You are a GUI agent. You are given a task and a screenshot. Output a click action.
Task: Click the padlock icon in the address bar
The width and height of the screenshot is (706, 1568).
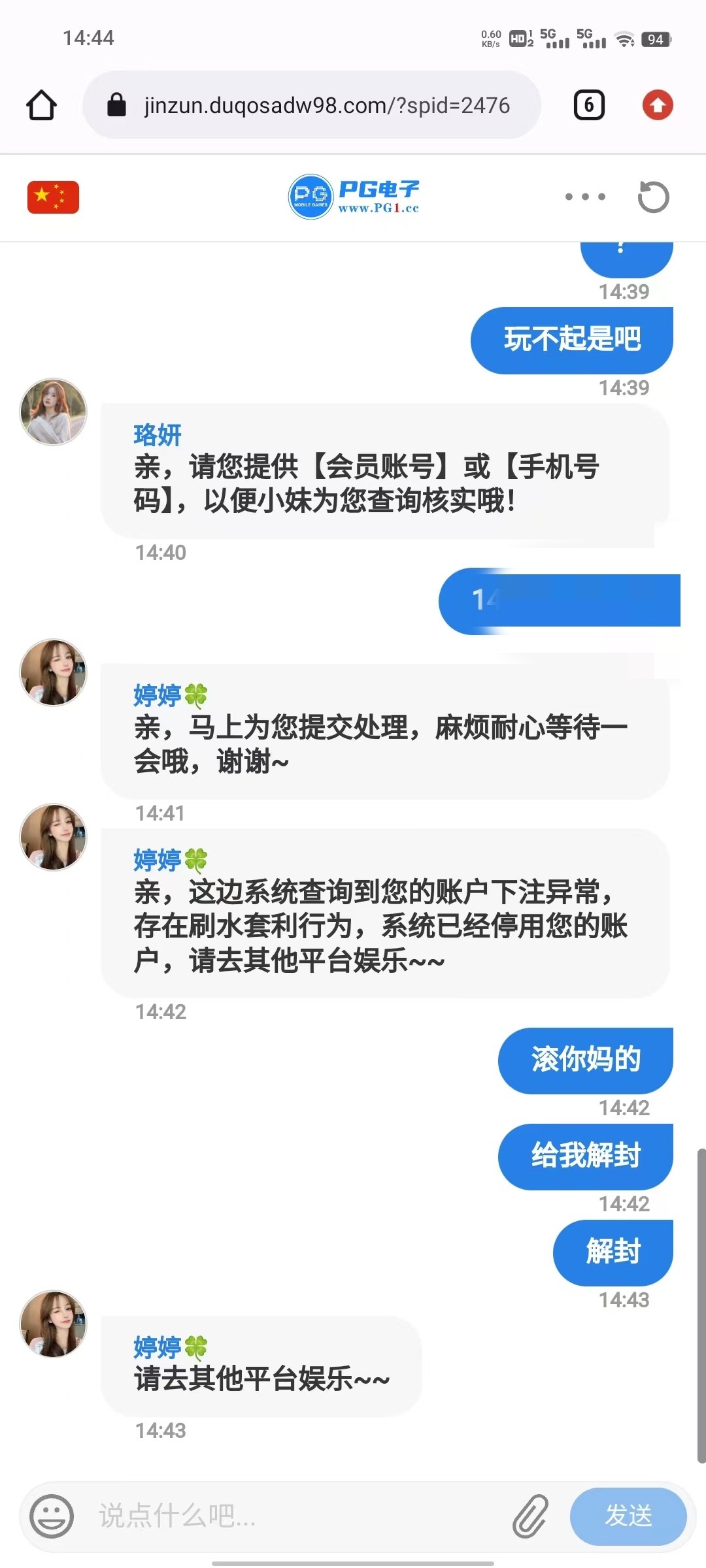click(x=118, y=105)
